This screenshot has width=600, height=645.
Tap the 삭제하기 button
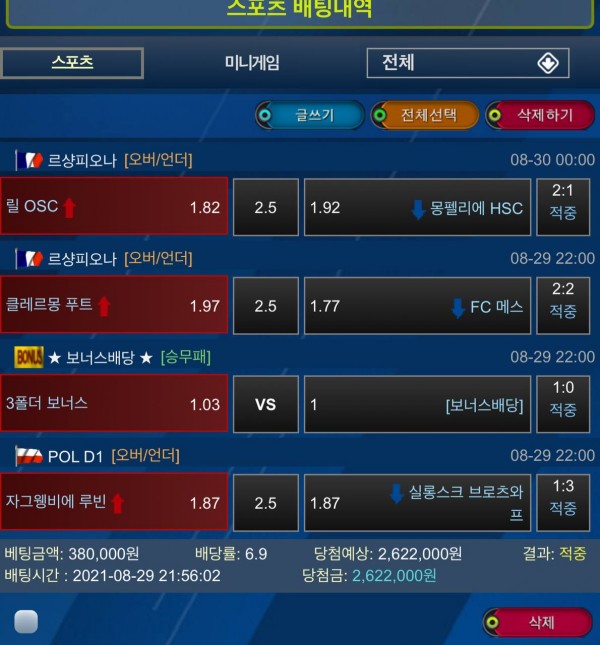541,115
